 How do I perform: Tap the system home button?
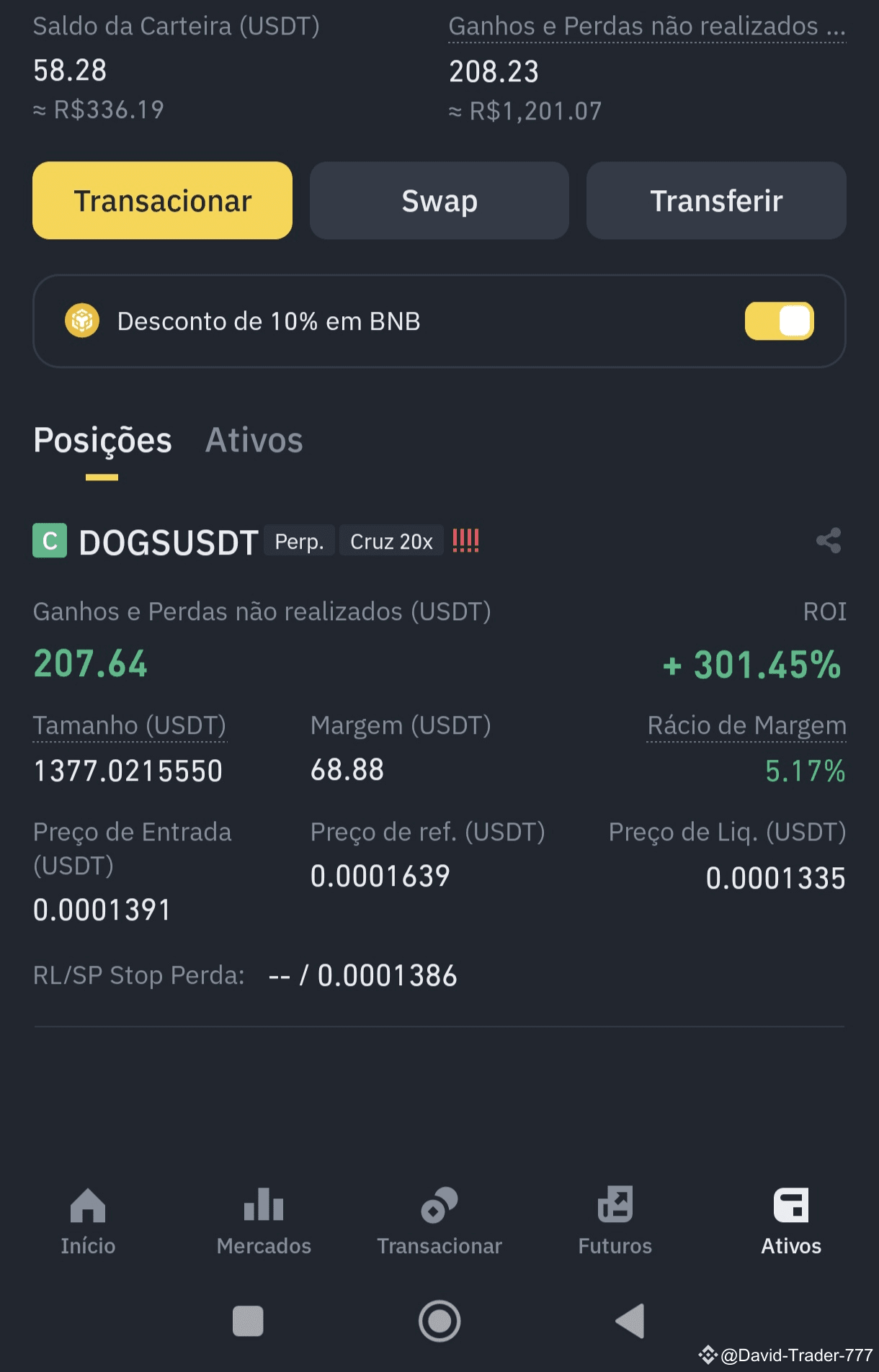click(x=439, y=1321)
